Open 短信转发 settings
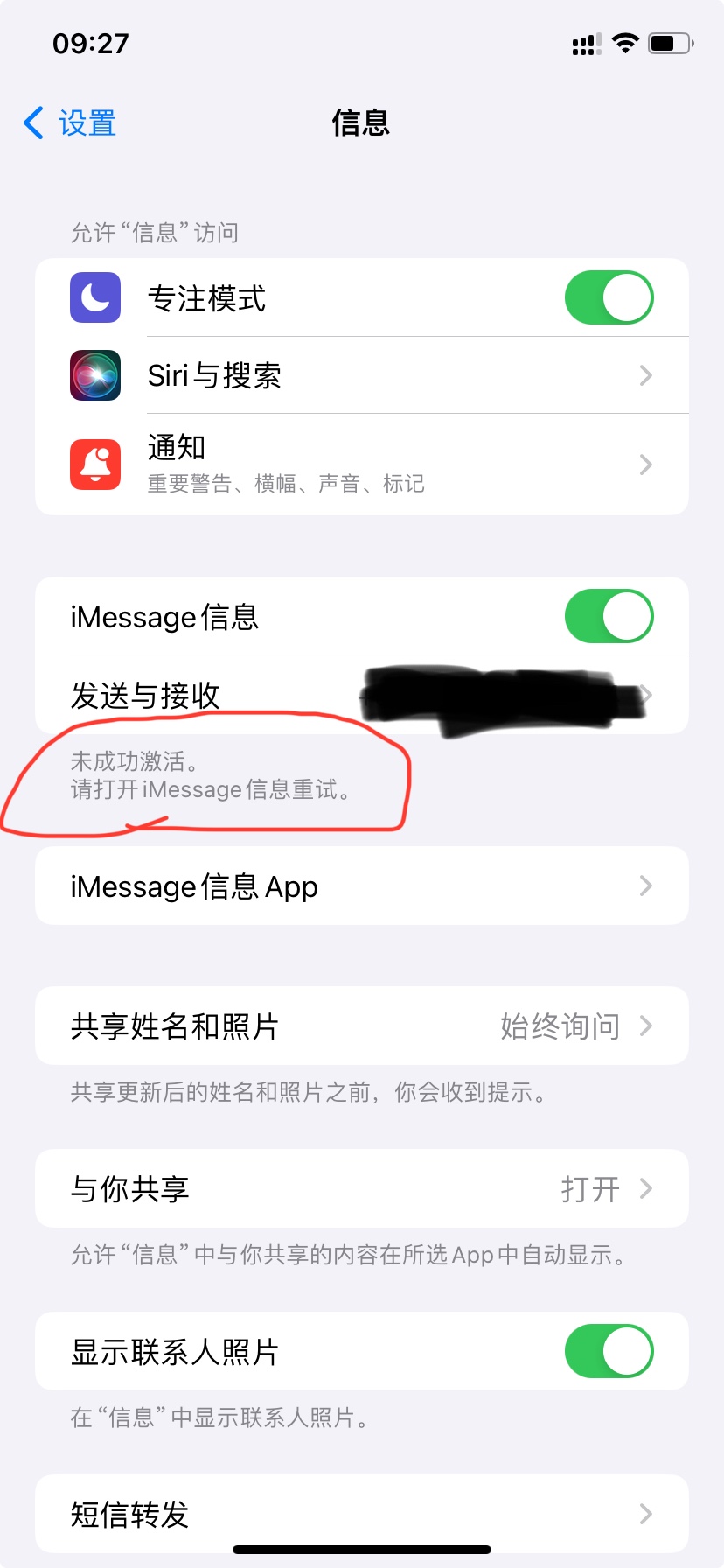The image size is (724, 1568). 362,1514
